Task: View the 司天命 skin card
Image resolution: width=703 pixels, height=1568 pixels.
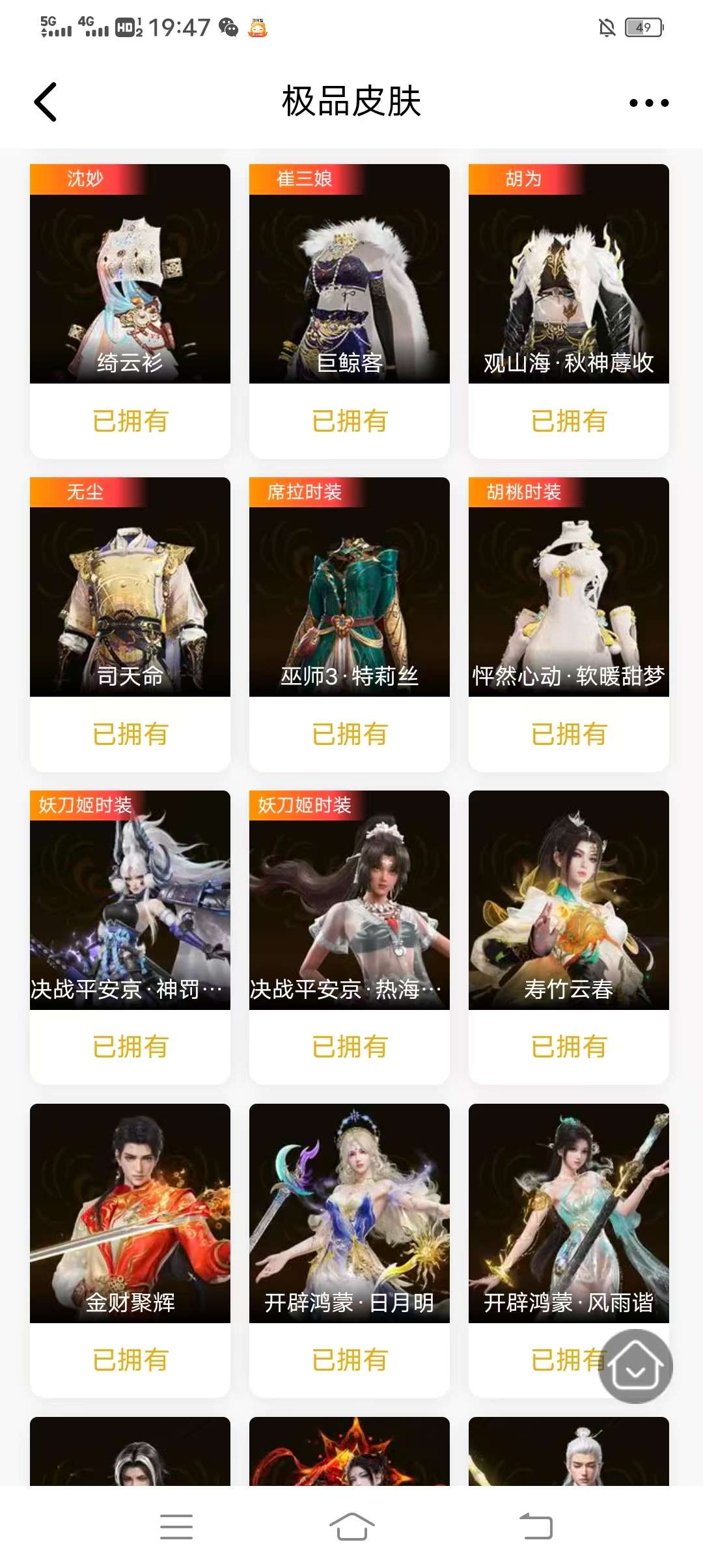Action: click(130, 599)
